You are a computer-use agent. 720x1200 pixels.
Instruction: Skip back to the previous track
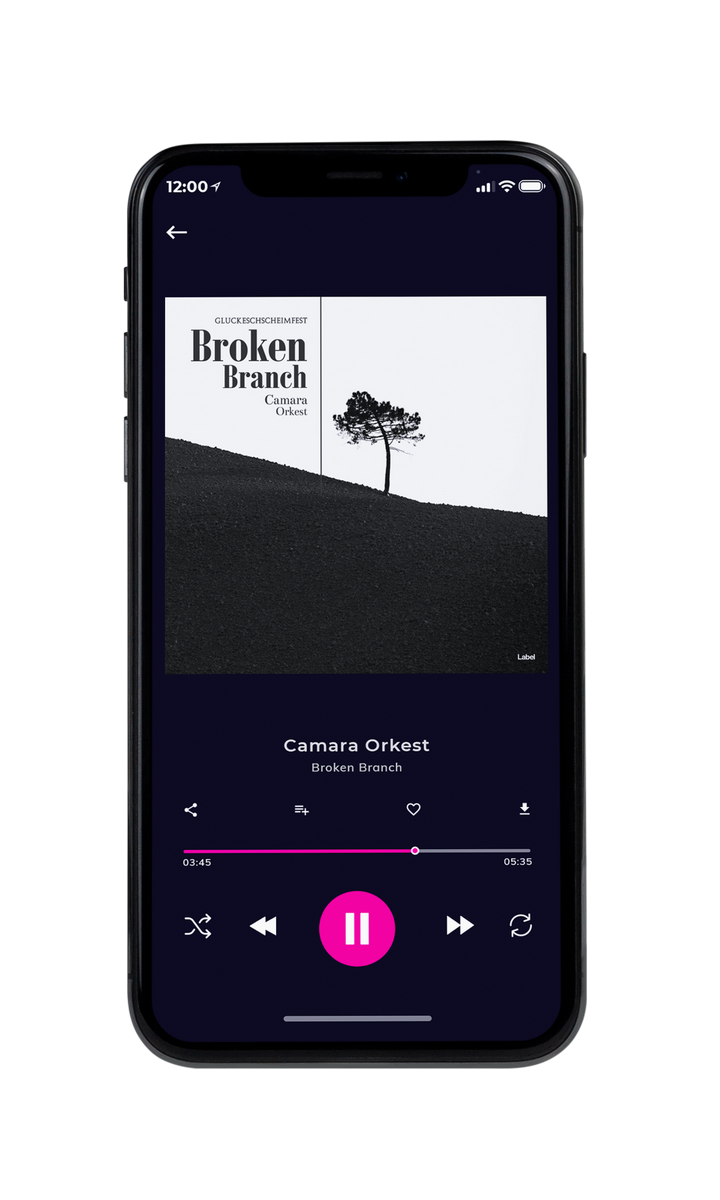coord(263,926)
